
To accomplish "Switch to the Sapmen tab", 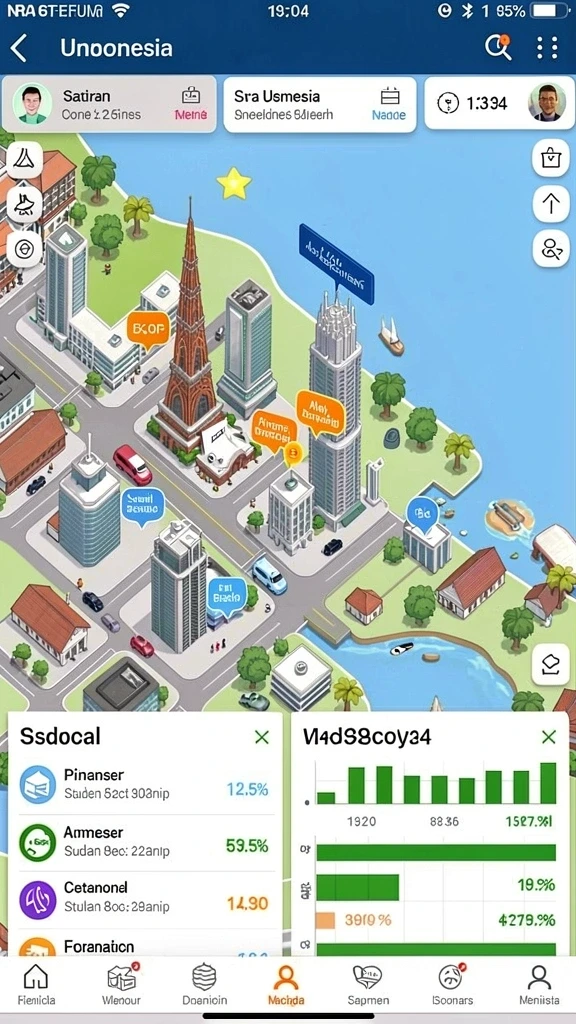I will click(368, 985).
